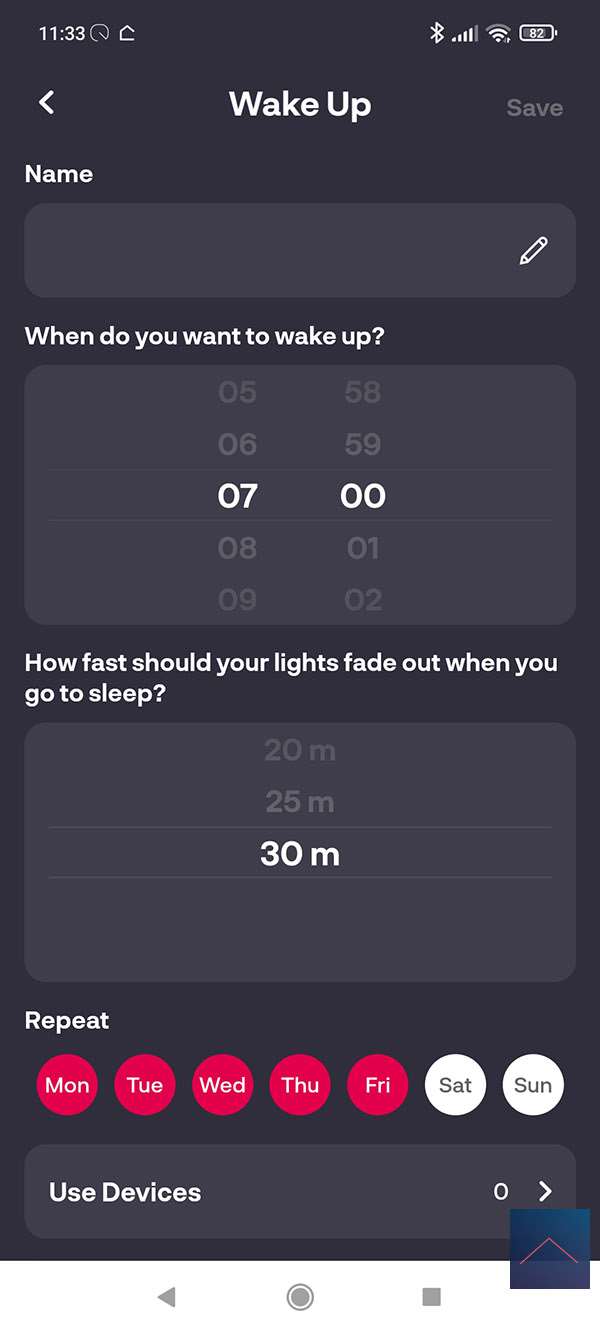
Task: Toggle Wed repeat day off
Action: click(x=222, y=1085)
